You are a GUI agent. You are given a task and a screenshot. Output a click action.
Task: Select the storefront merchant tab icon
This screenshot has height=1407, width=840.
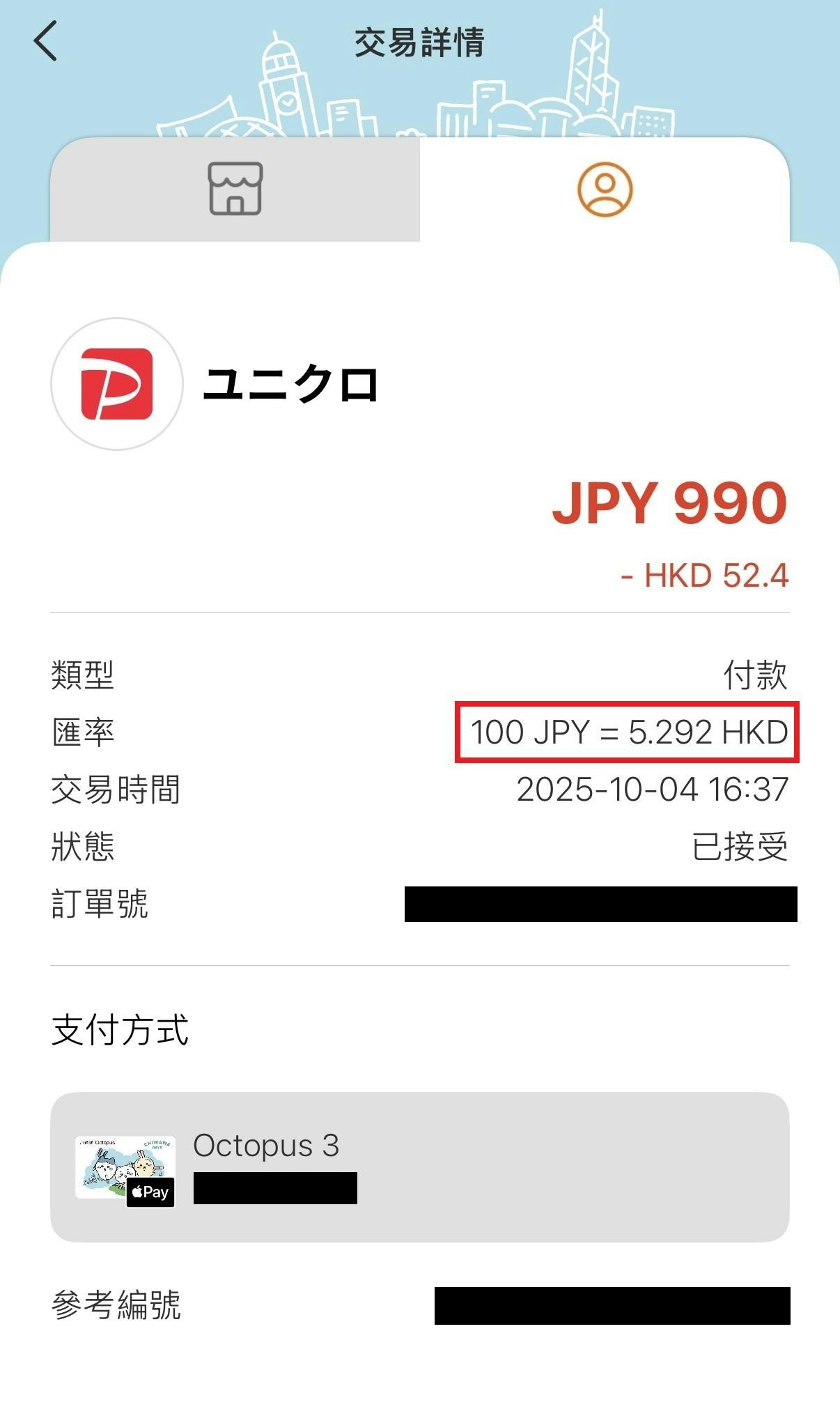235,191
